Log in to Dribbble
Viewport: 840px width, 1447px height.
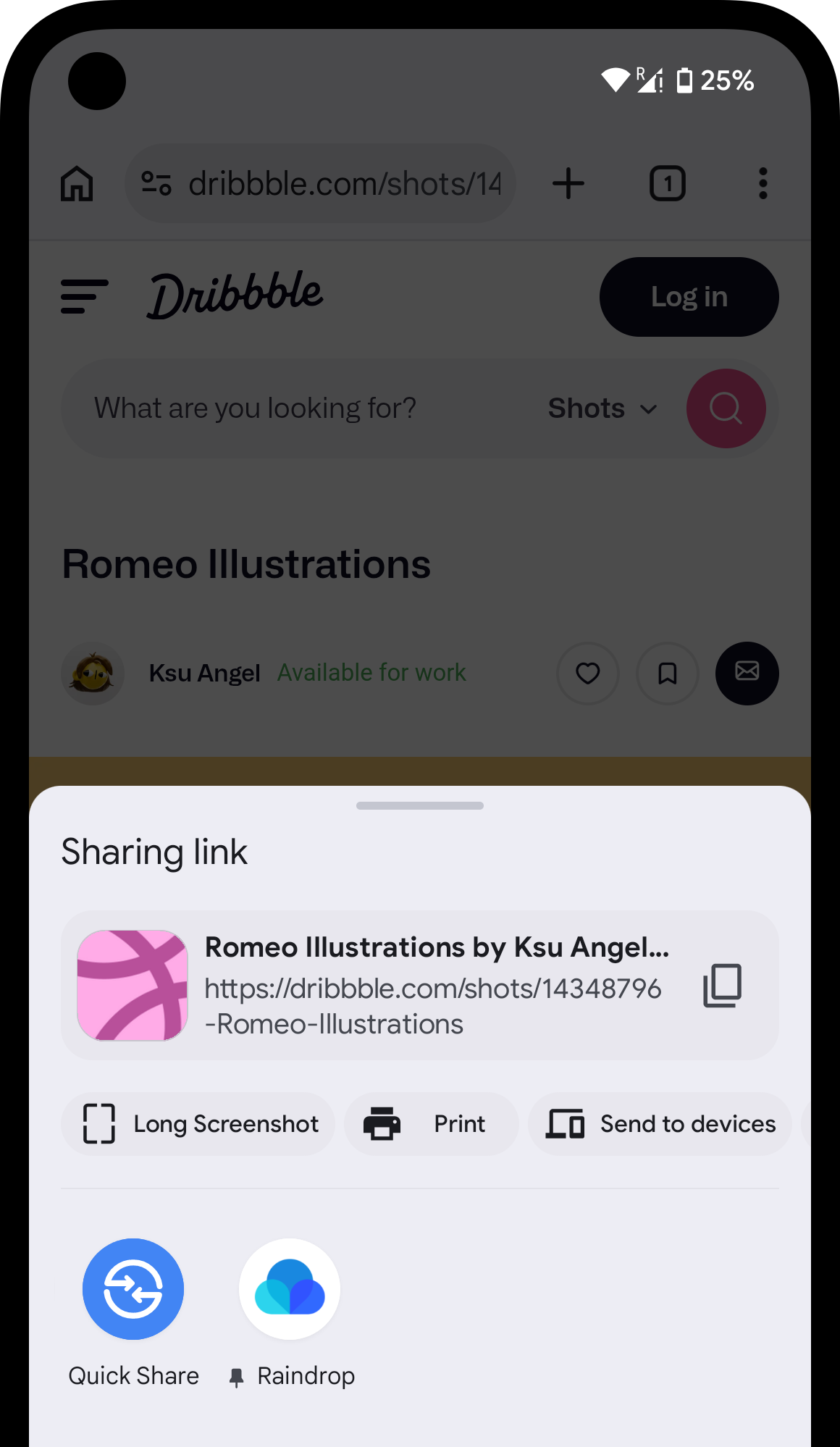tap(689, 296)
